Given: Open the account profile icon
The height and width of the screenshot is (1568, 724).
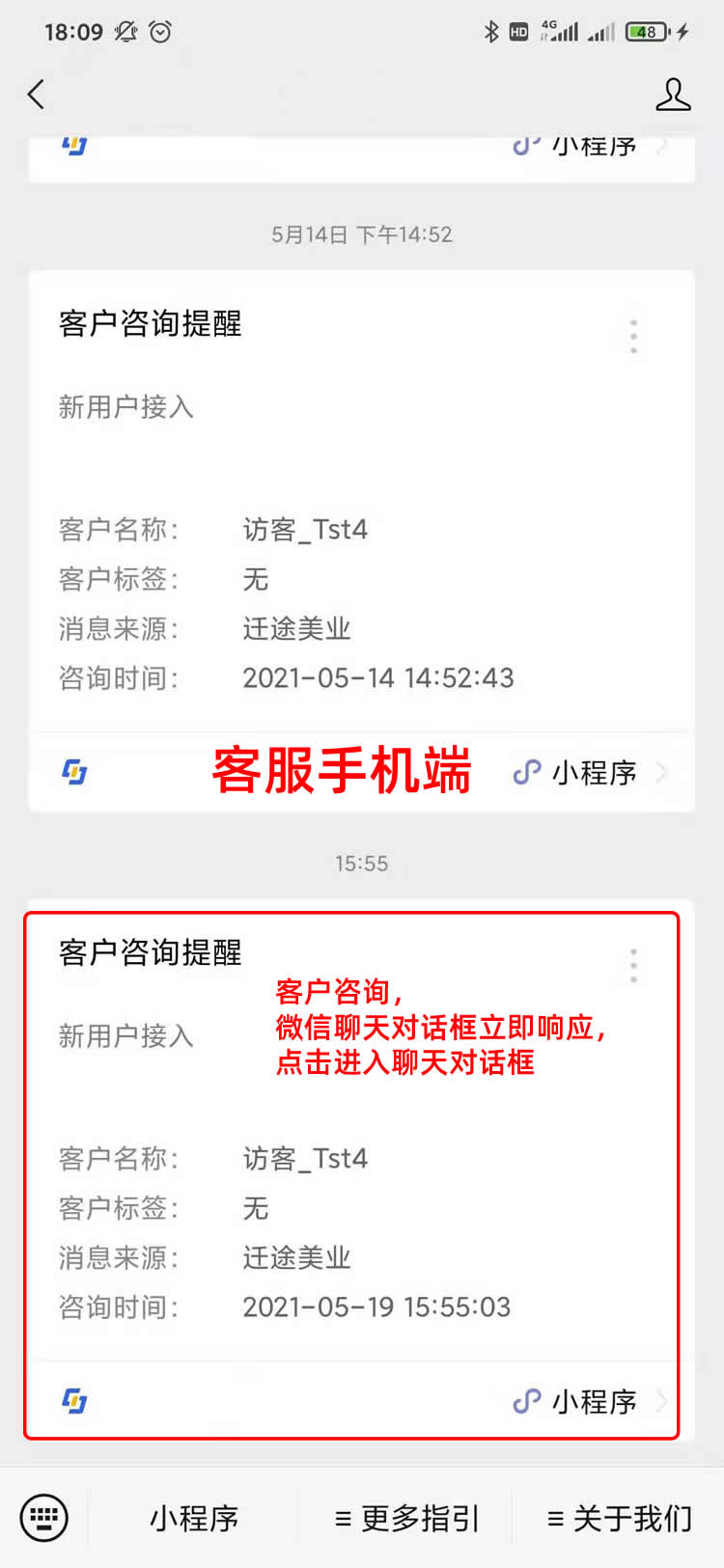Looking at the screenshot, I should (673, 95).
